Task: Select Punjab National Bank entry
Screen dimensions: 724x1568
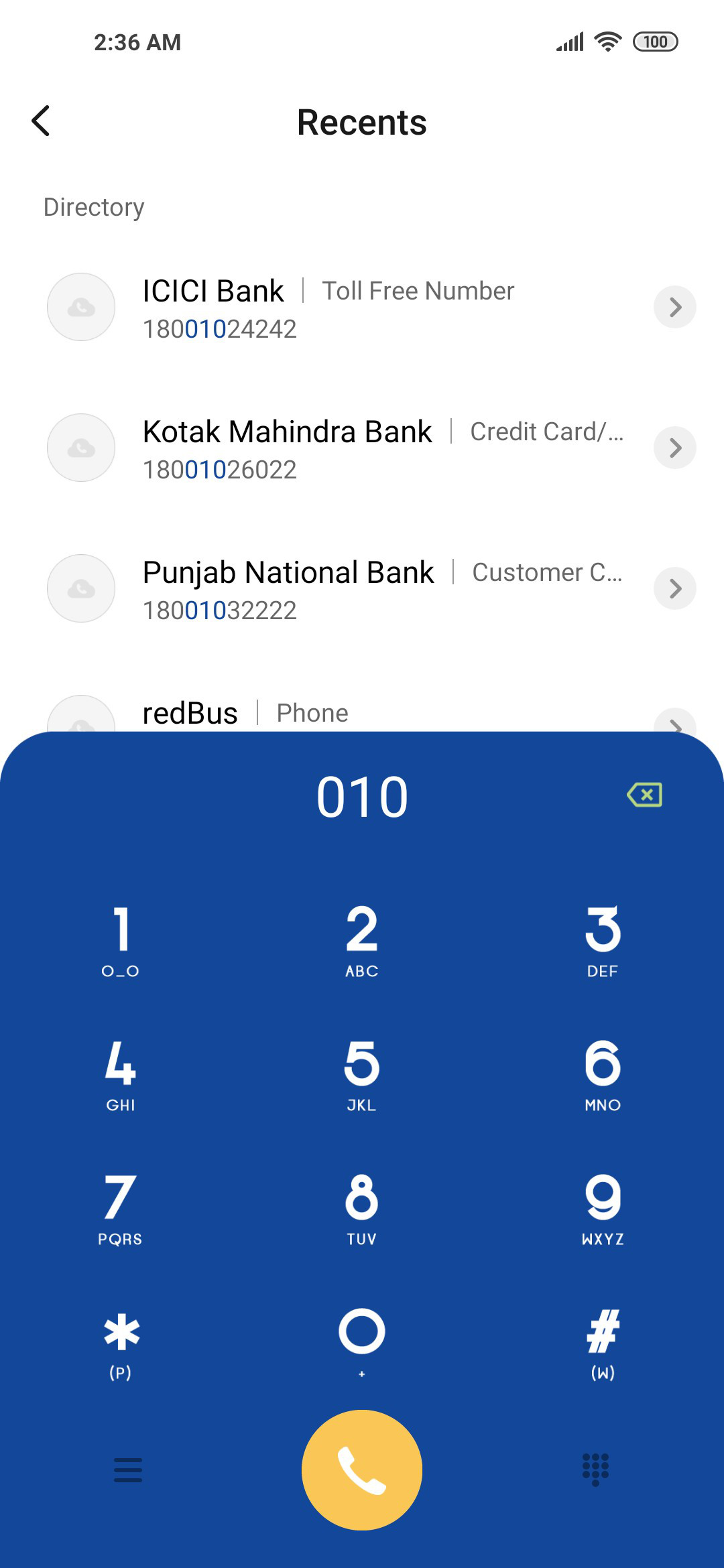Action: click(x=362, y=589)
